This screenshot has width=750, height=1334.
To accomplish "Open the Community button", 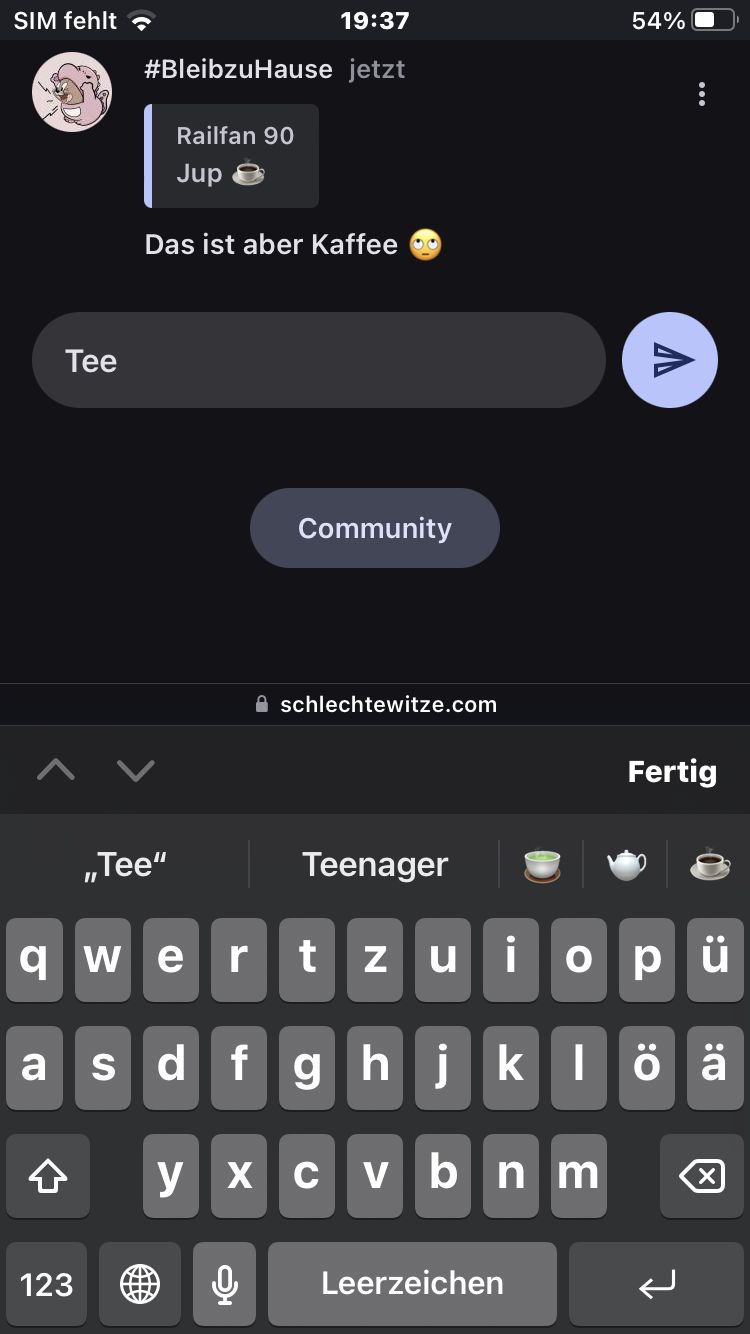I will coord(374,528).
